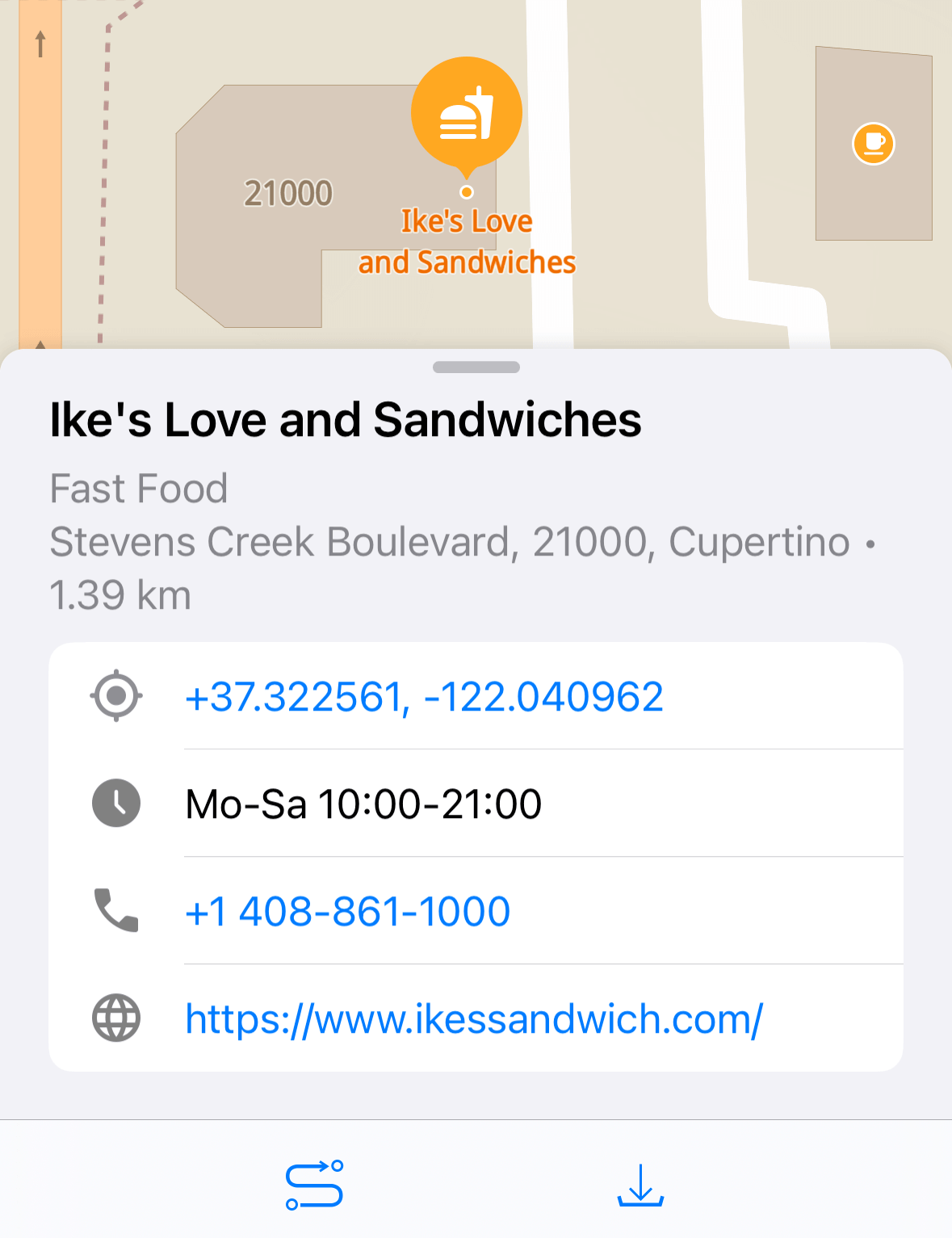This screenshot has width=952, height=1238.
Task: Tap the Ike's Love and Sandwiches map pin
Action: click(x=467, y=113)
